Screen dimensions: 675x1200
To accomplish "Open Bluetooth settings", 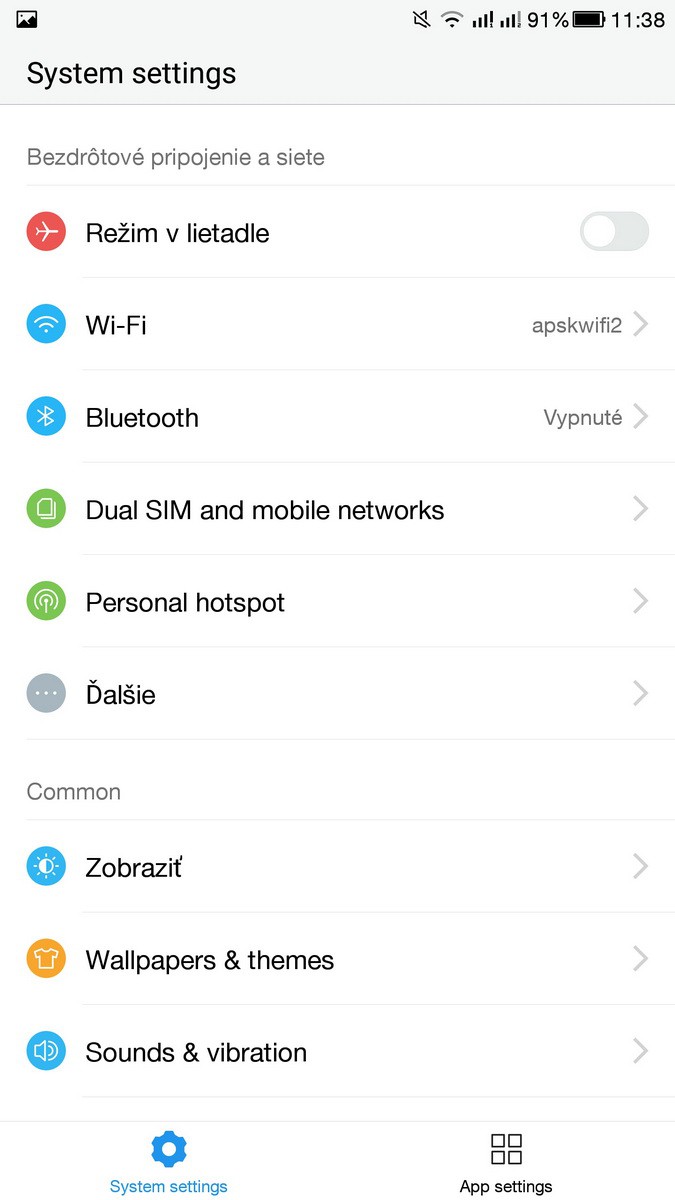I will 337,417.
